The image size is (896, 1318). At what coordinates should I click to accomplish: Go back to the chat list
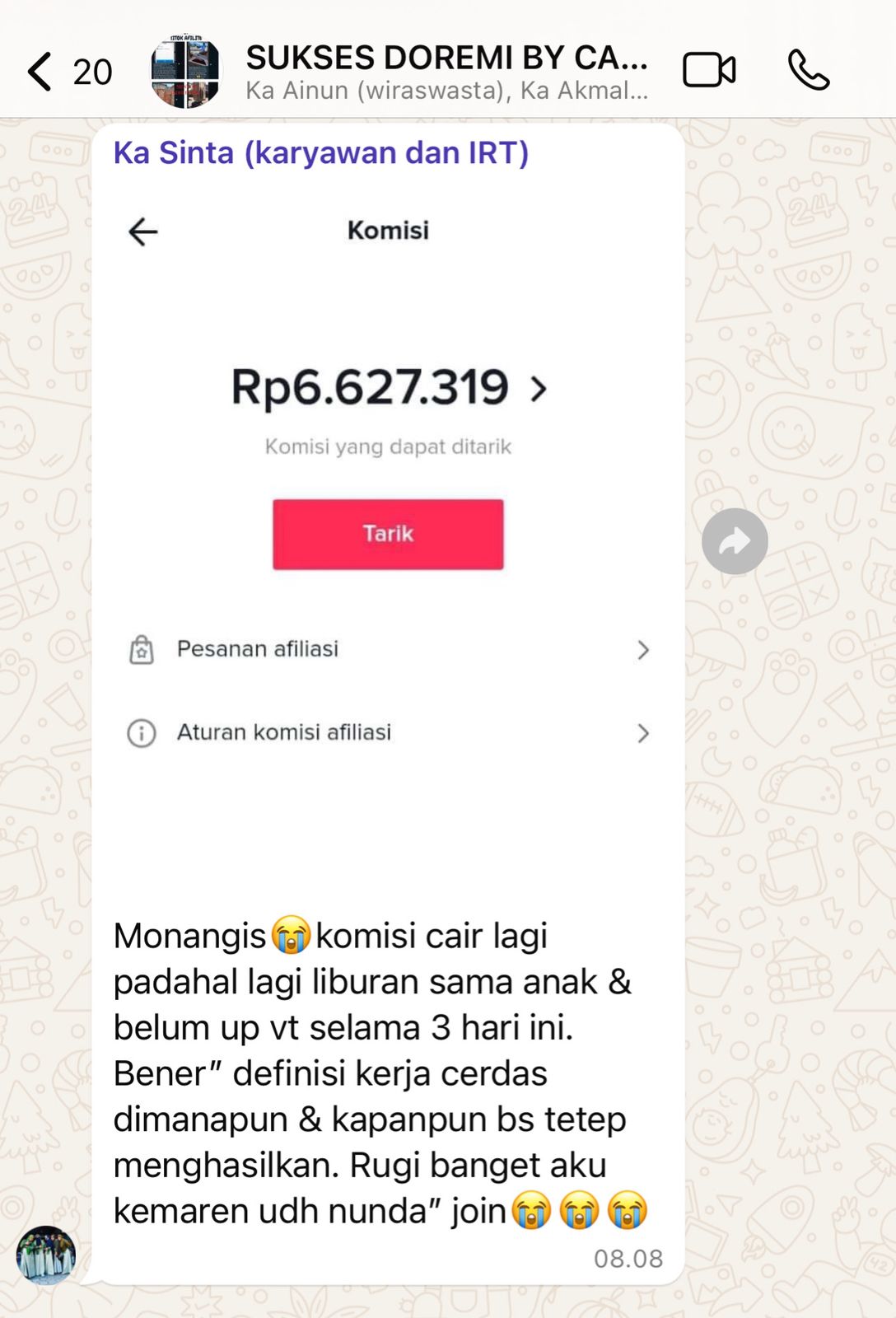tap(41, 72)
